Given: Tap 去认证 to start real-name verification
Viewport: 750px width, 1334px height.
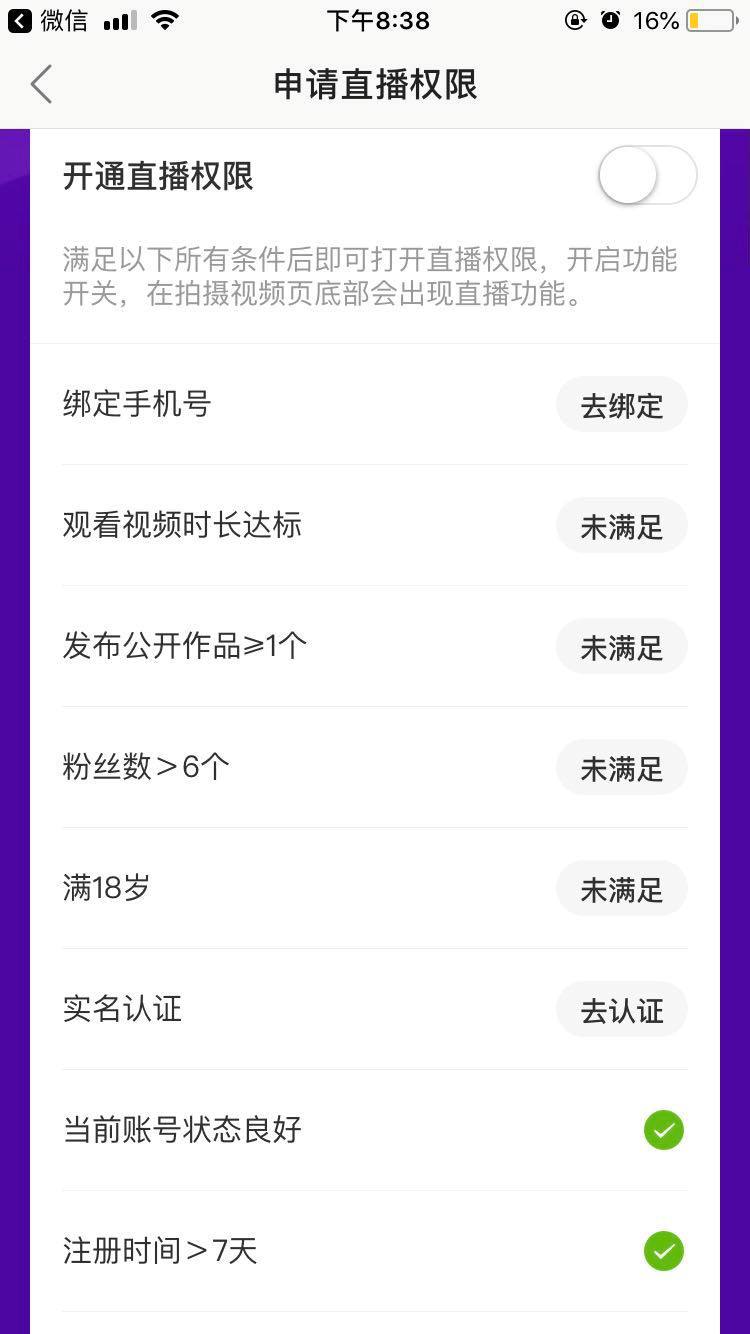Looking at the screenshot, I should pos(621,1009).
